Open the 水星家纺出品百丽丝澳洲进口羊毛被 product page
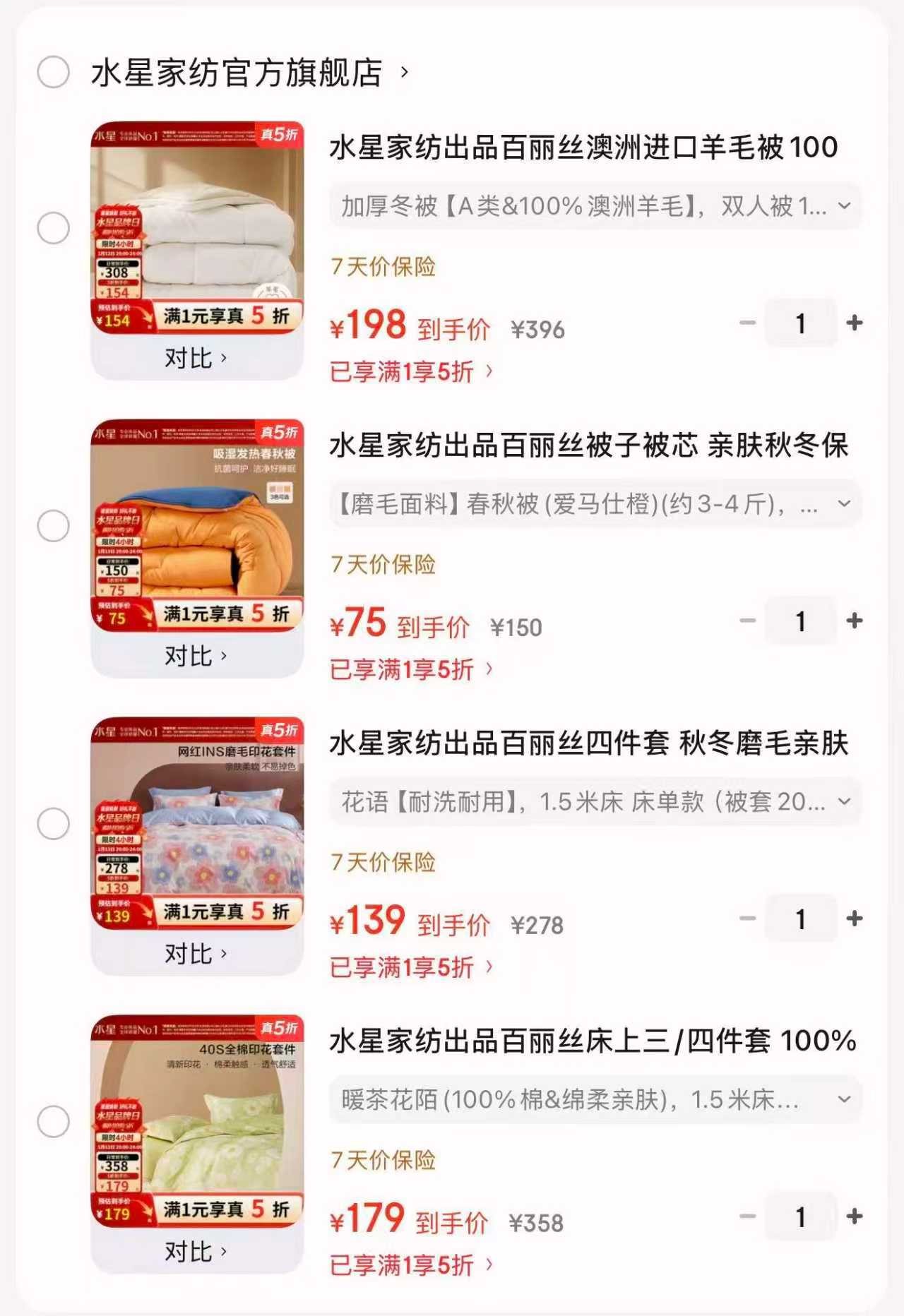 pyautogui.click(x=583, y=148)
